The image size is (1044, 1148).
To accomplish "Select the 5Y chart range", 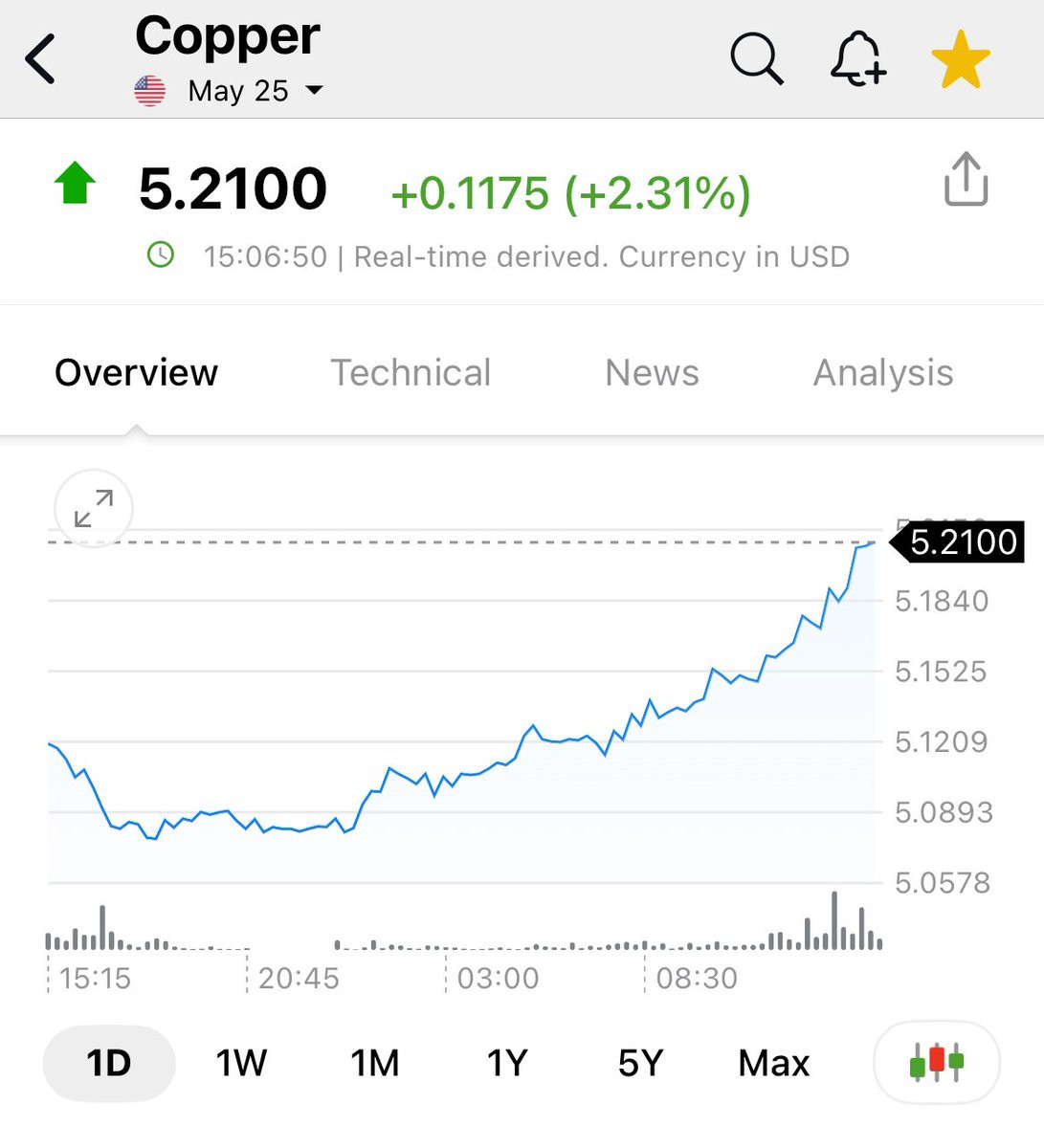I will coord(640,1063).
